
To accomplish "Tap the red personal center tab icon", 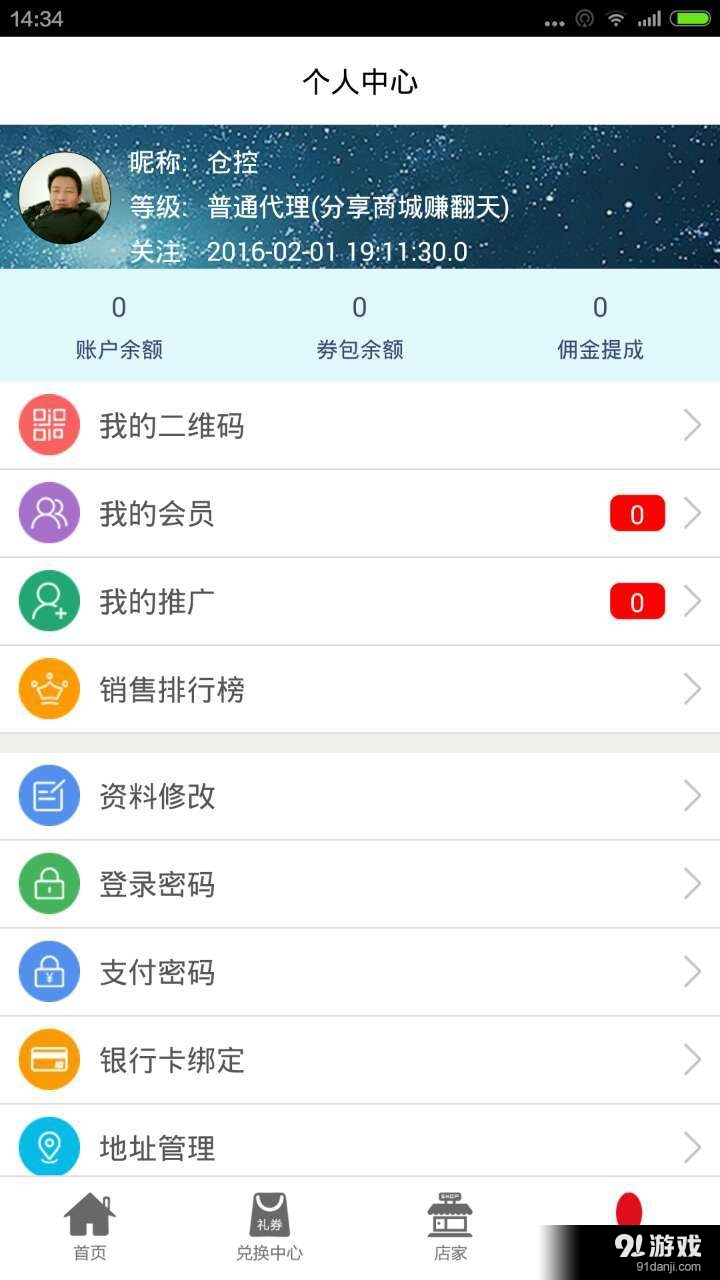I will [x=628, y=1210].
